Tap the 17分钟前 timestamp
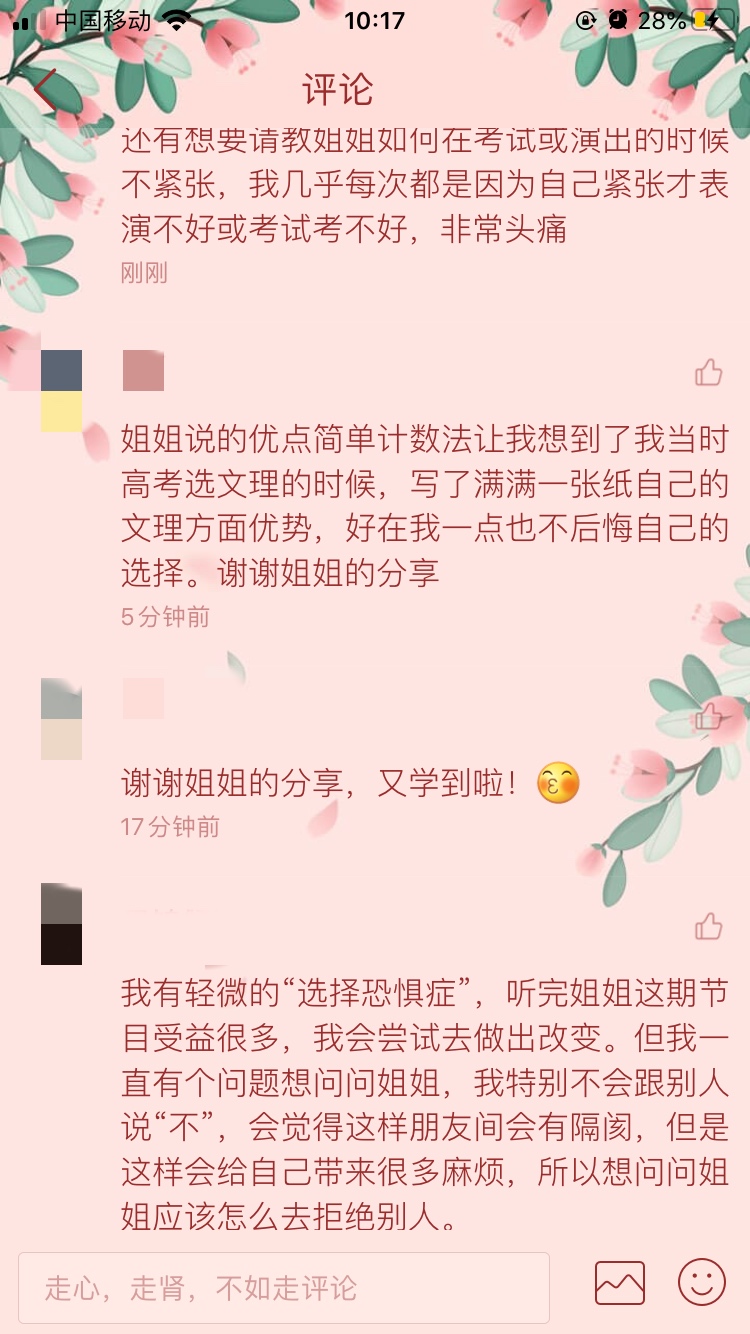750x1334 pixels. coord(169,826)
